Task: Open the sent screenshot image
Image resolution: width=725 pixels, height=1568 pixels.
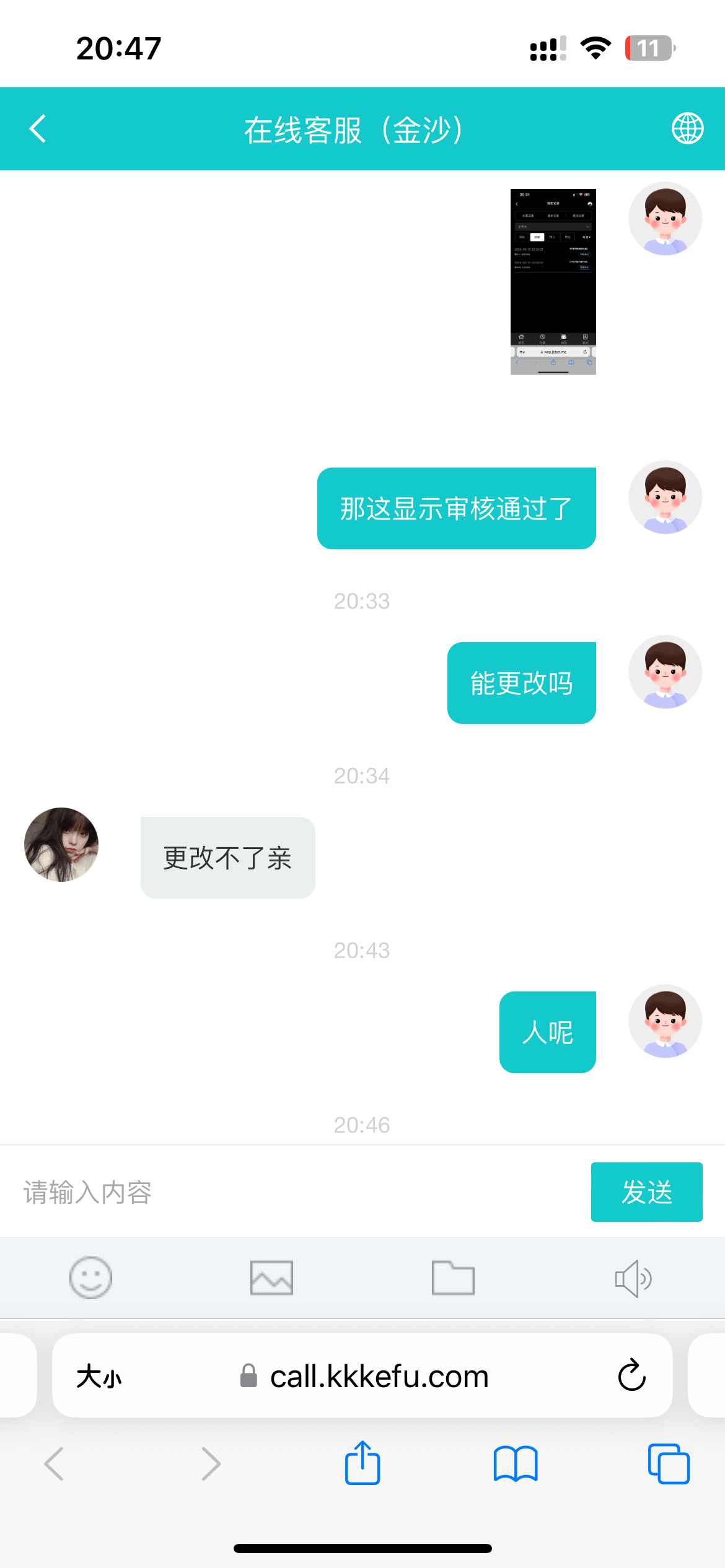Action: point(553,281)
